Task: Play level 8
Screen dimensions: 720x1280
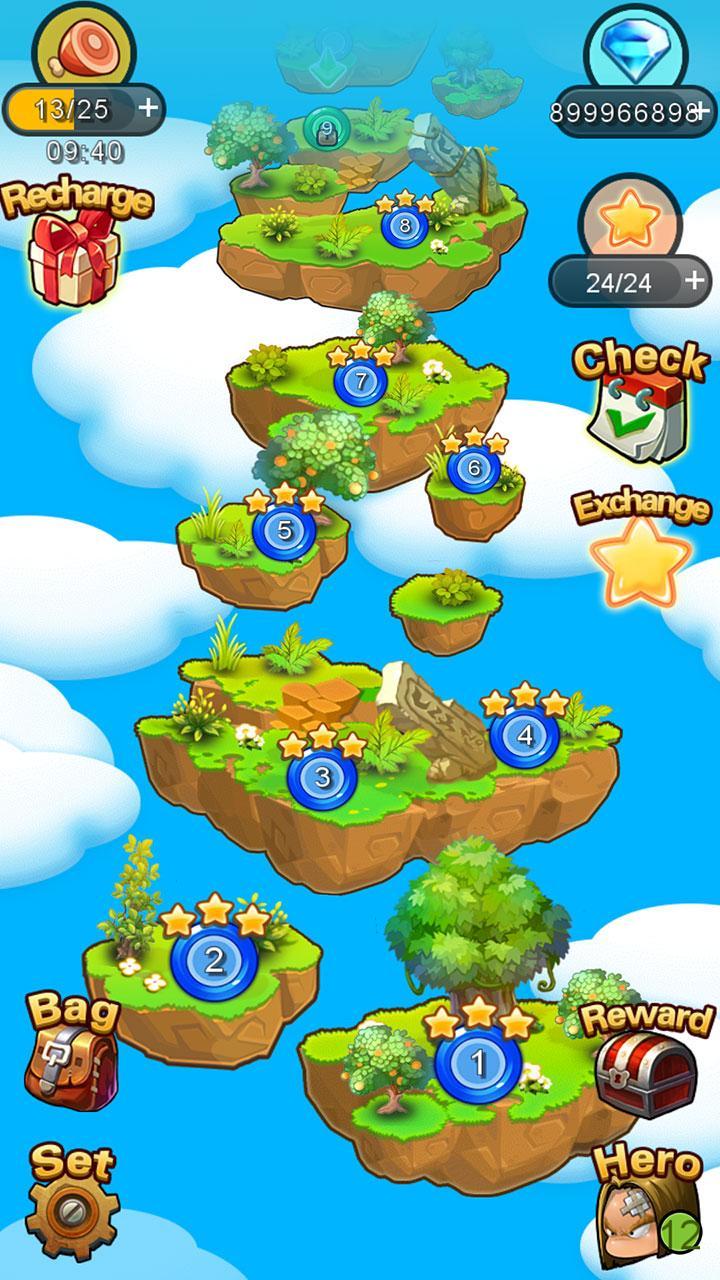Action: (404, 226)
